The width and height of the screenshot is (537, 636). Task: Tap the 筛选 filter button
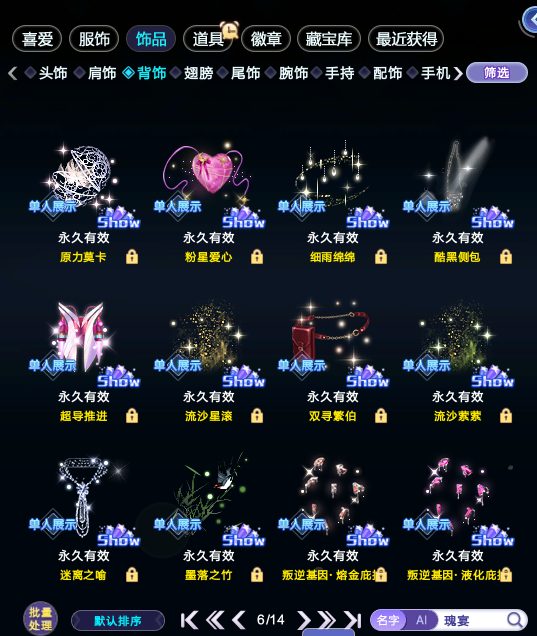pyautogui.click(x=497, y=73)
